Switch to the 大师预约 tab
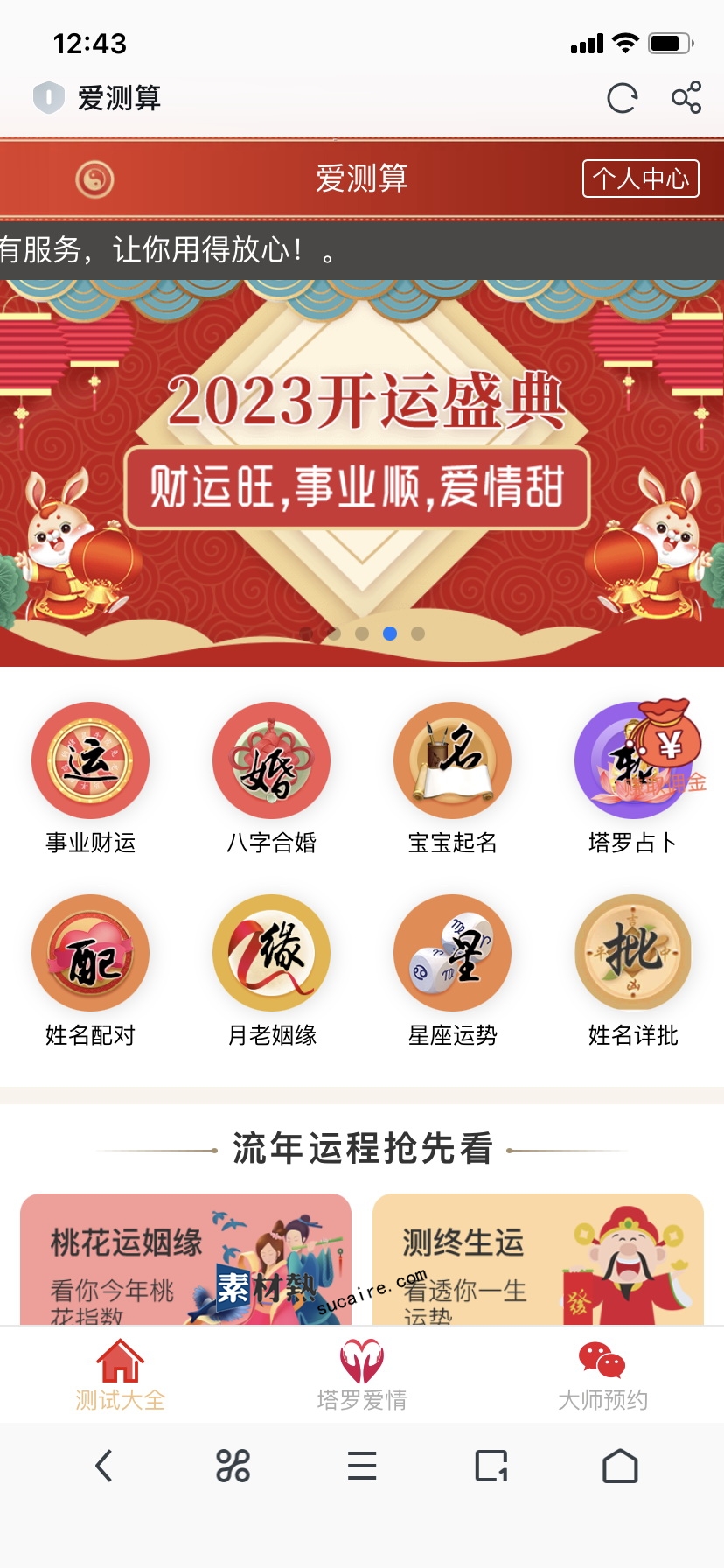This screenshot has width=724, height=1568. pos(602,1375)
